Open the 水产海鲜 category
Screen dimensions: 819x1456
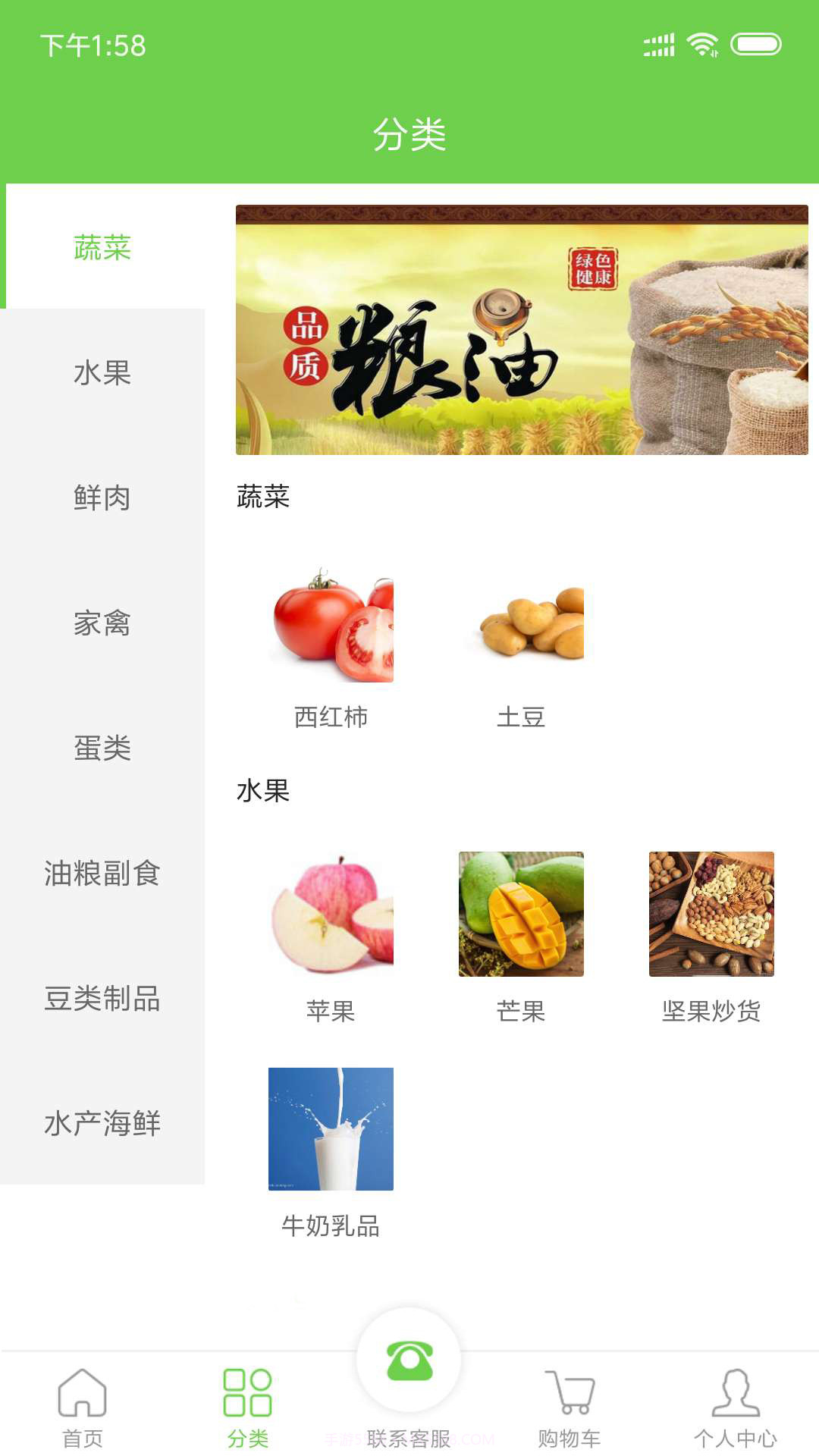102,1125
